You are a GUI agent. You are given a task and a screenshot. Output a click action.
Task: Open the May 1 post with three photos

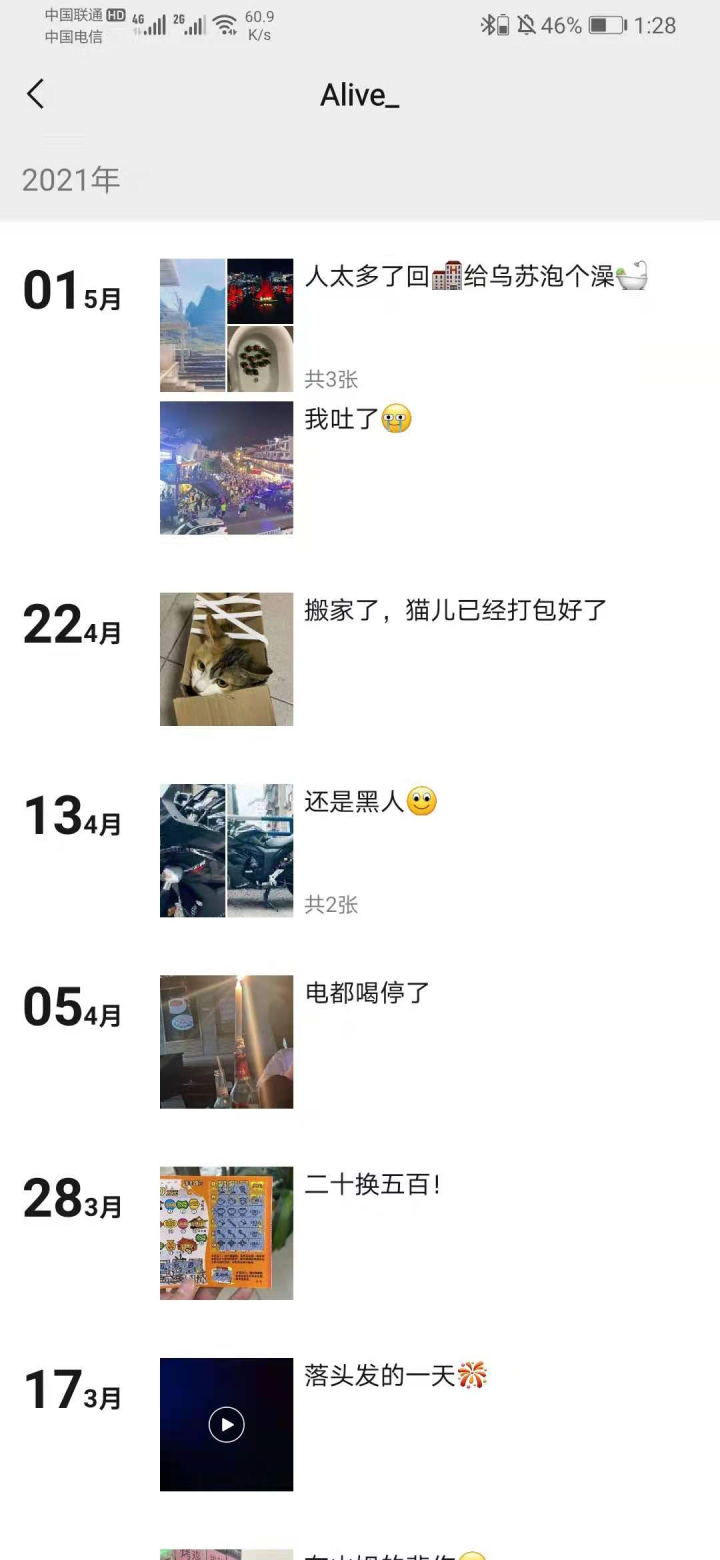click(x=227, y=325)
